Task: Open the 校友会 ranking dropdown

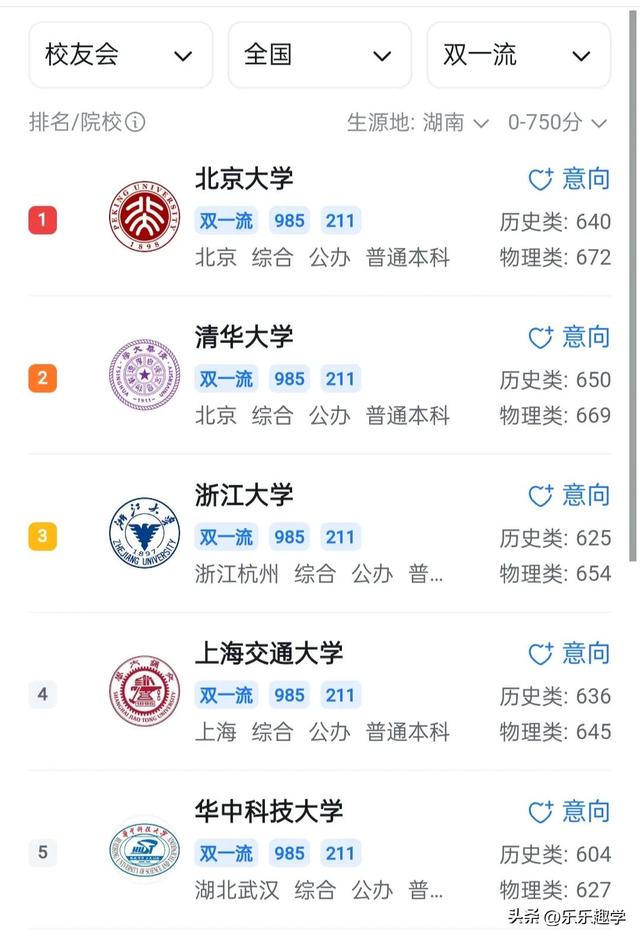Action: coord(120,55)
